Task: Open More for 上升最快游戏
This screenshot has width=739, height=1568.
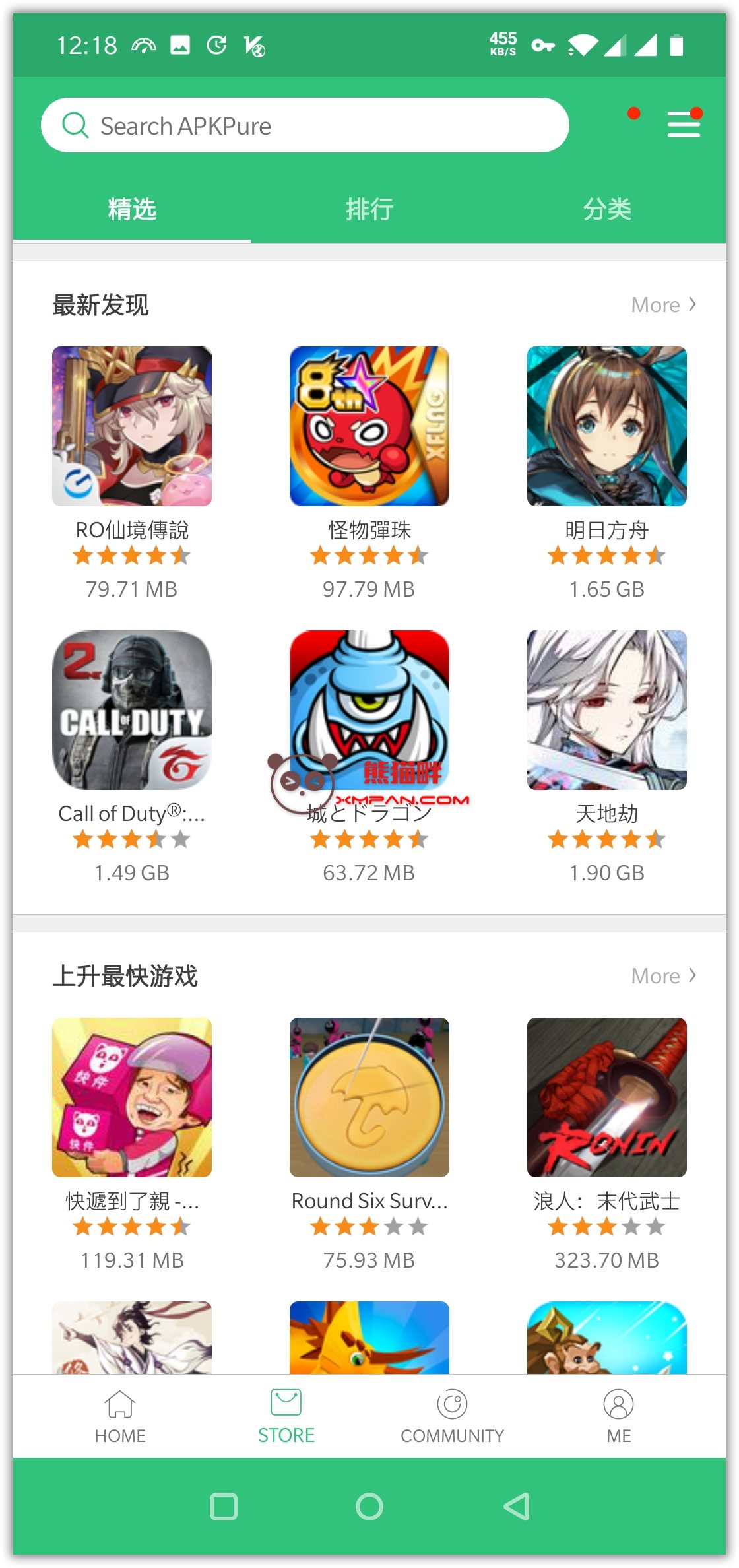Action: (663, 976)
